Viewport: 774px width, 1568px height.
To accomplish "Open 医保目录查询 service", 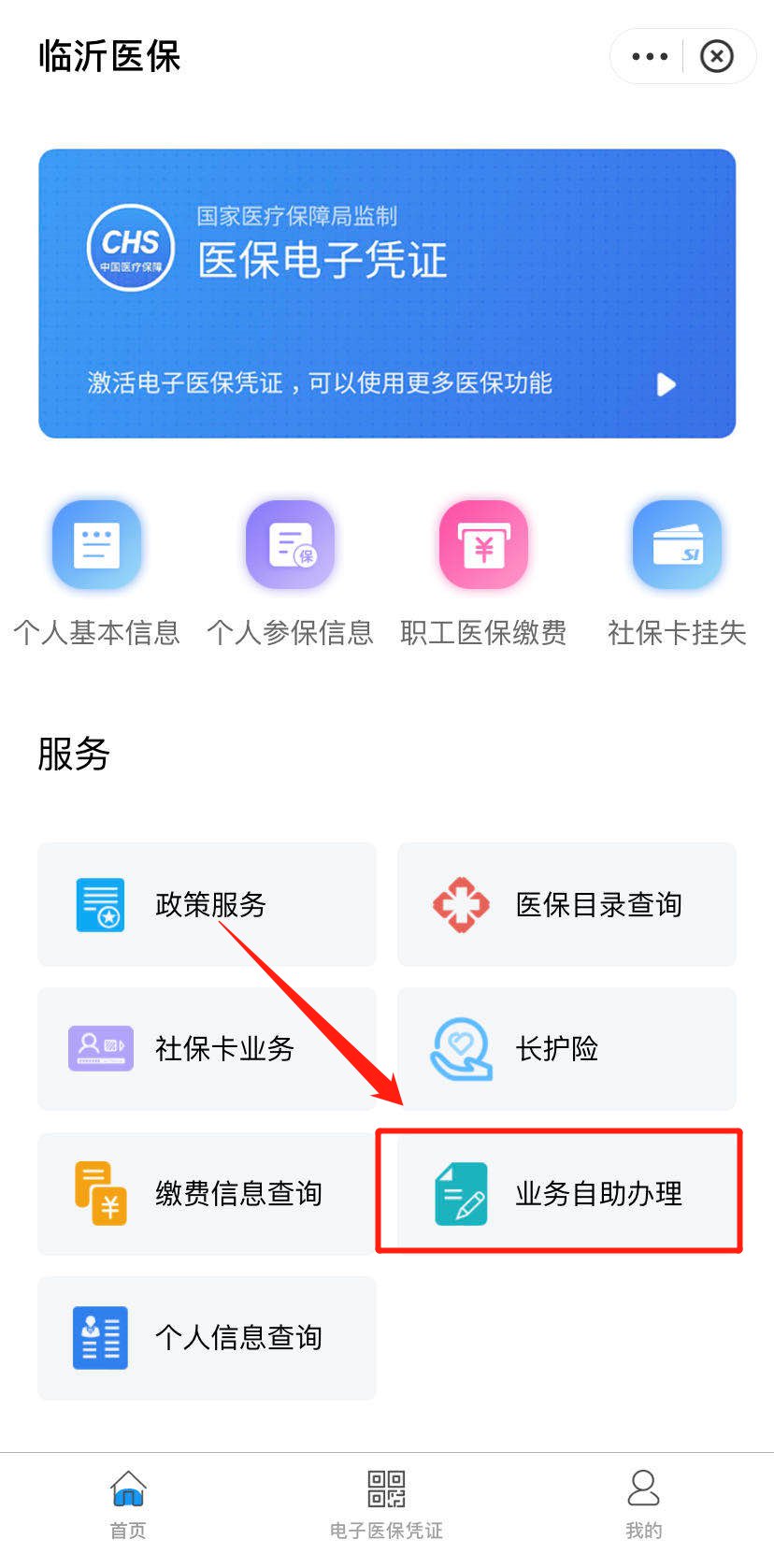I will click(x=566, y=904).
